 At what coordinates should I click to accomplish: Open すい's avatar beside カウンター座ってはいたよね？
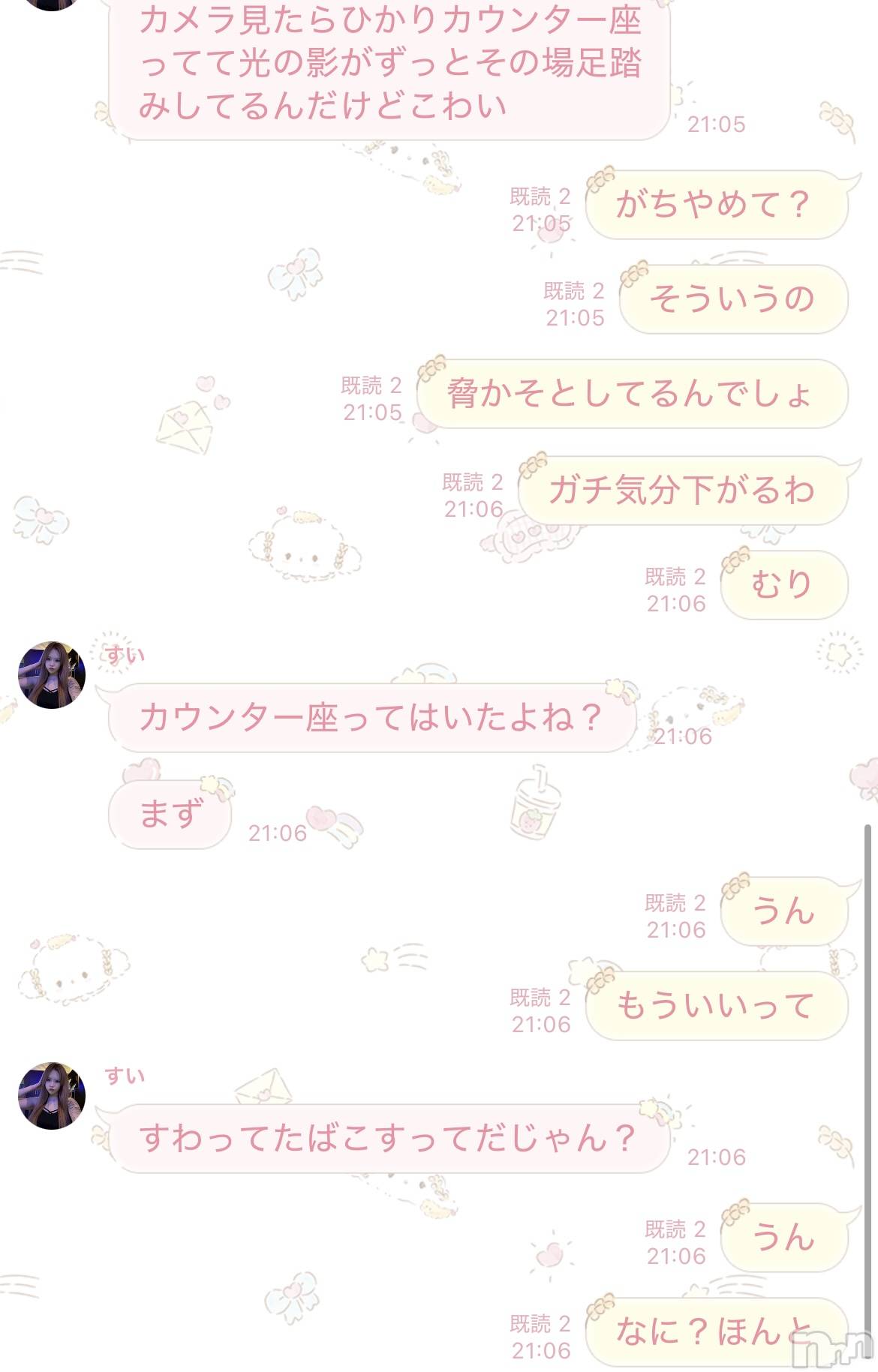52,675
